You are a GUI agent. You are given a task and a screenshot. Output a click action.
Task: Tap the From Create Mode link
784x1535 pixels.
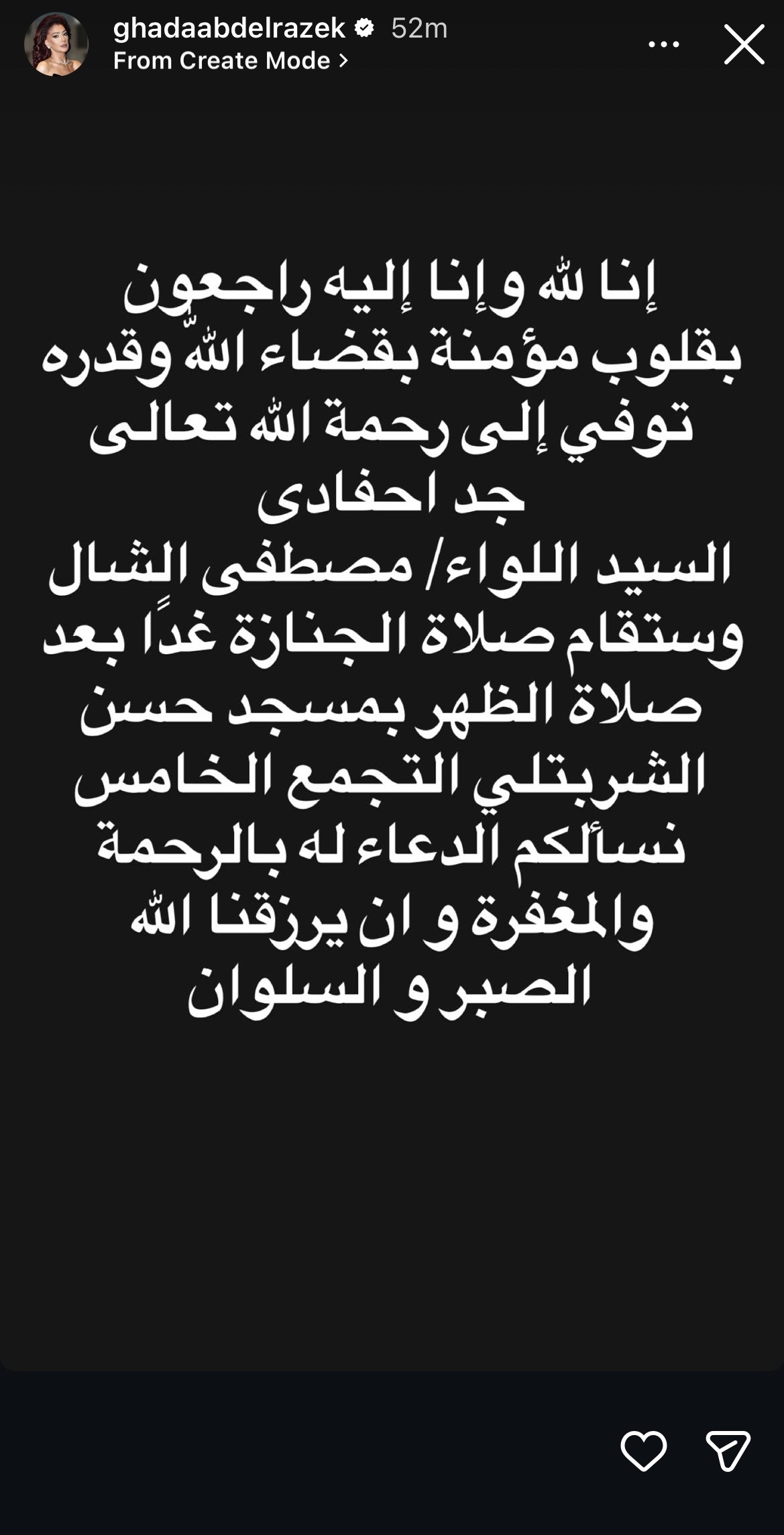[x=230, y=61]
